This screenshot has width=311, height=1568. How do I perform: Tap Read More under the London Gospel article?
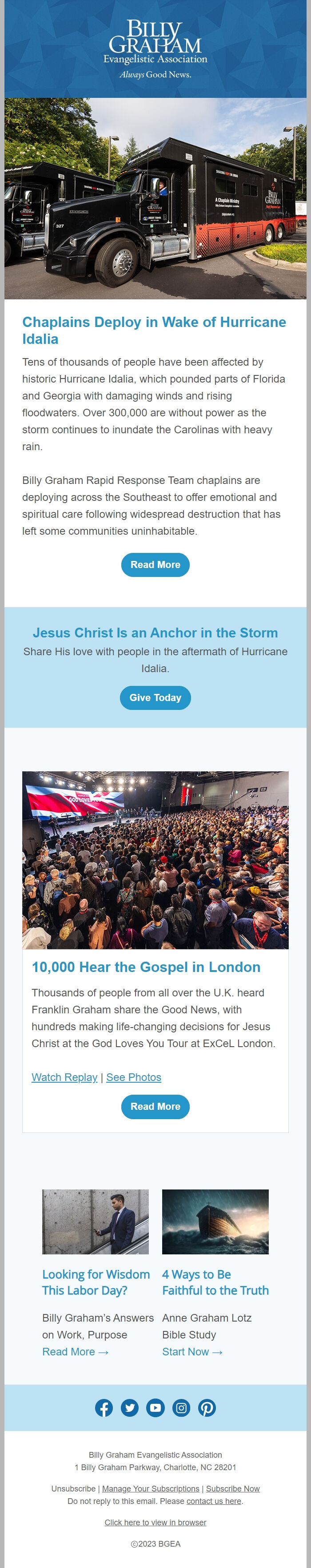(155, 1106)
